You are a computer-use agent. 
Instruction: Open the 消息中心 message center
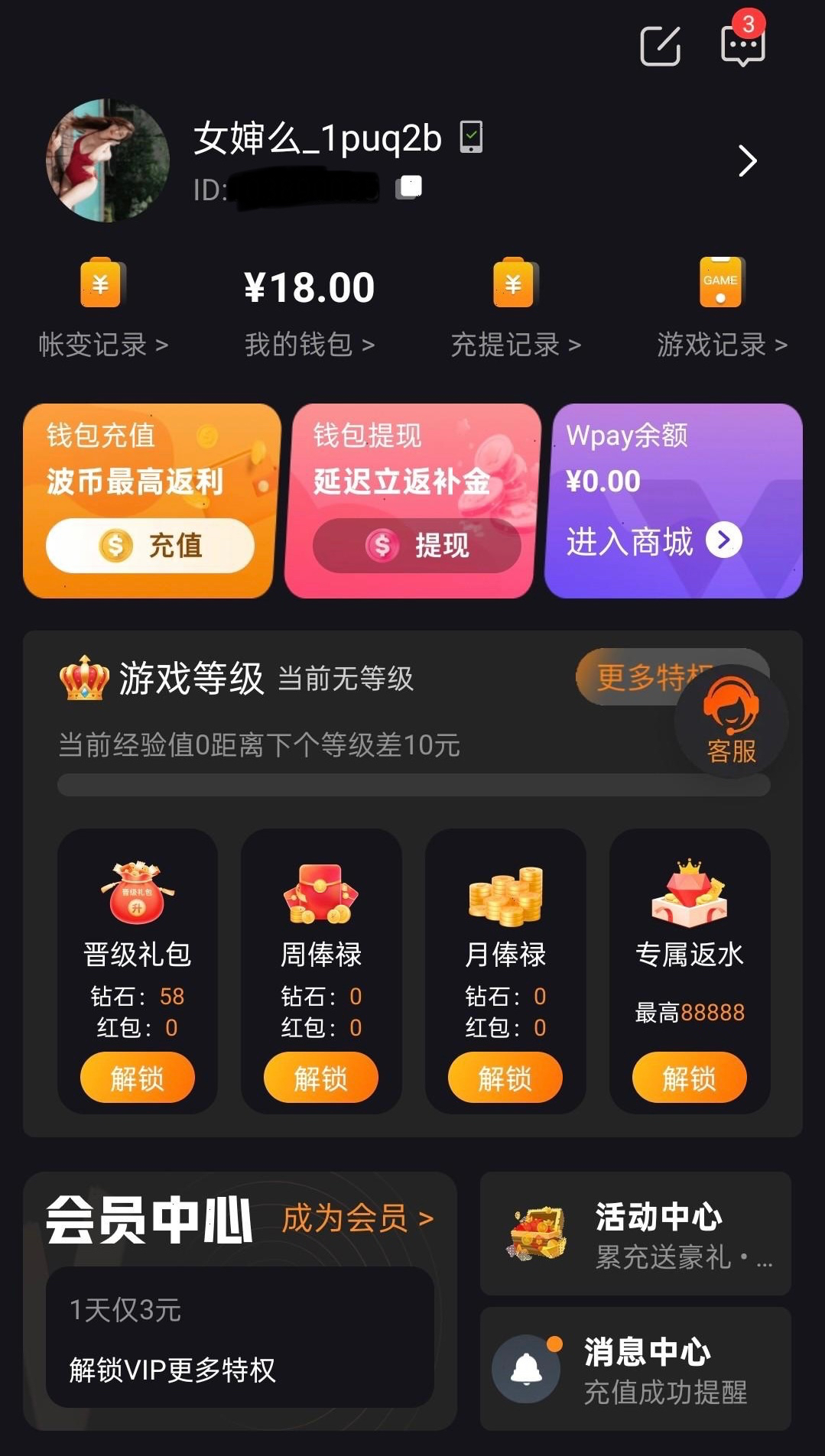coord(635,1369)
